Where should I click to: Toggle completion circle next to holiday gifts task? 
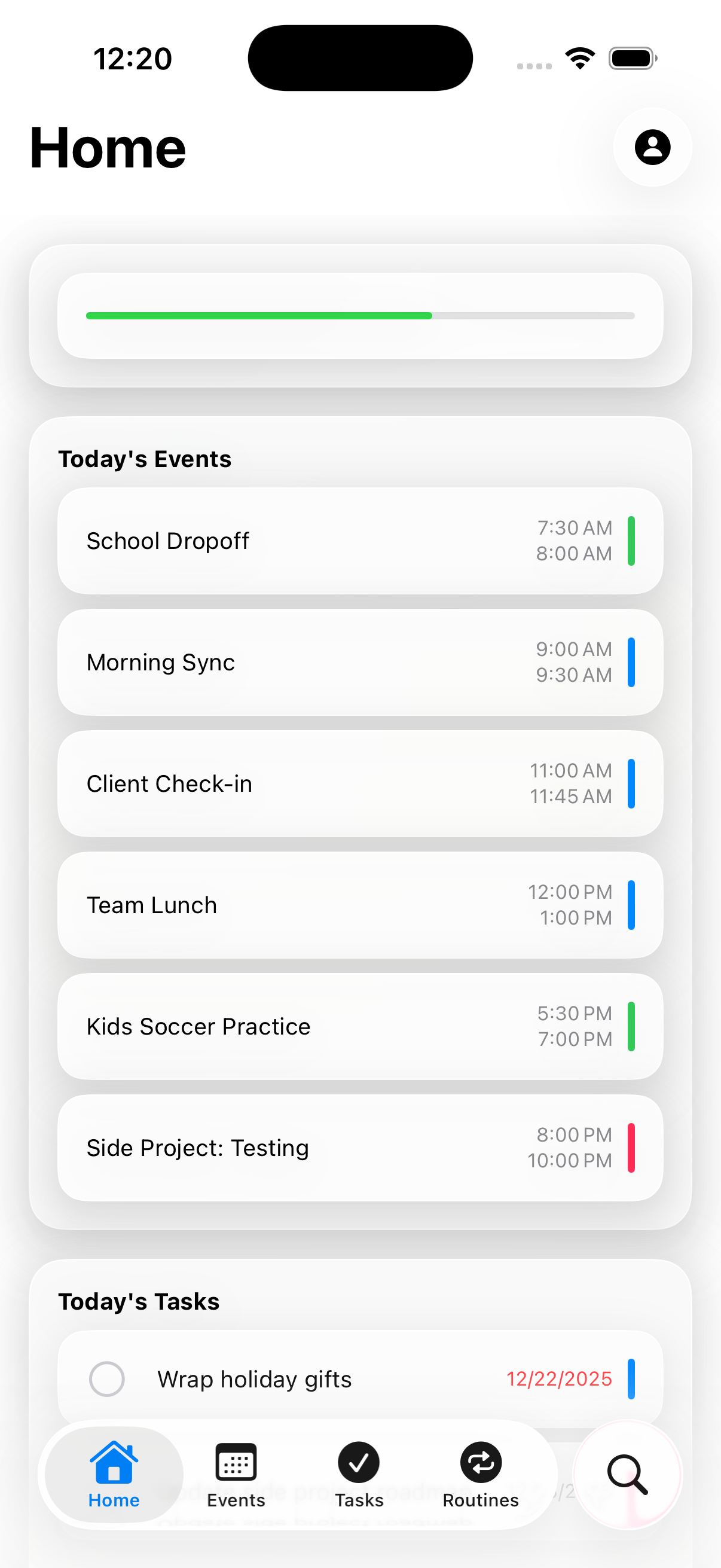tap(107, 1379)
